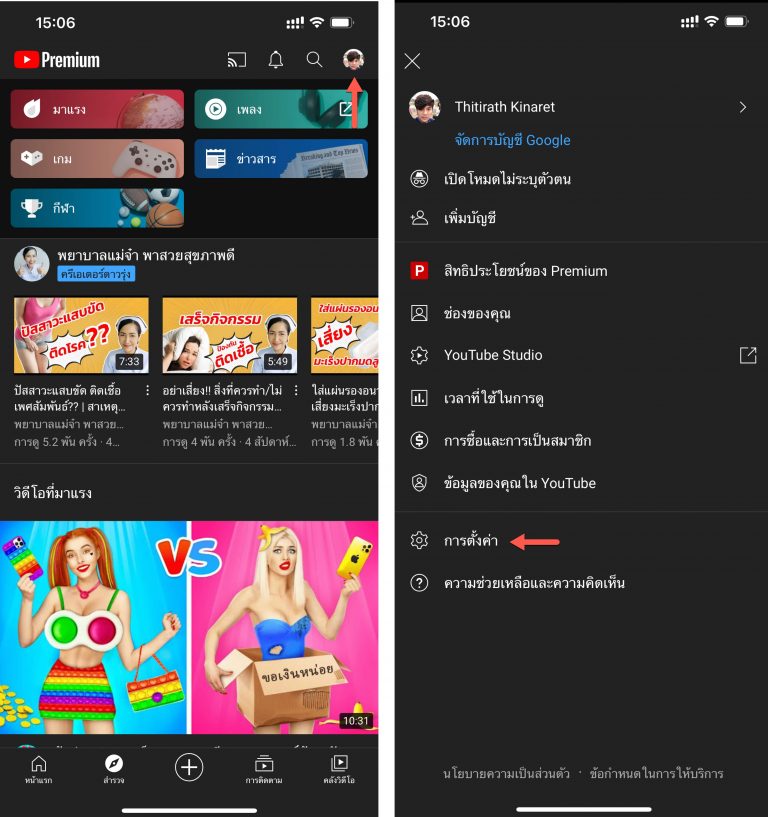This screenshot has width=768, height=817.
Task: Turn on เปิดโหมดไม่ระบุตัวตน incognito mode
Action: coord(507,179)
